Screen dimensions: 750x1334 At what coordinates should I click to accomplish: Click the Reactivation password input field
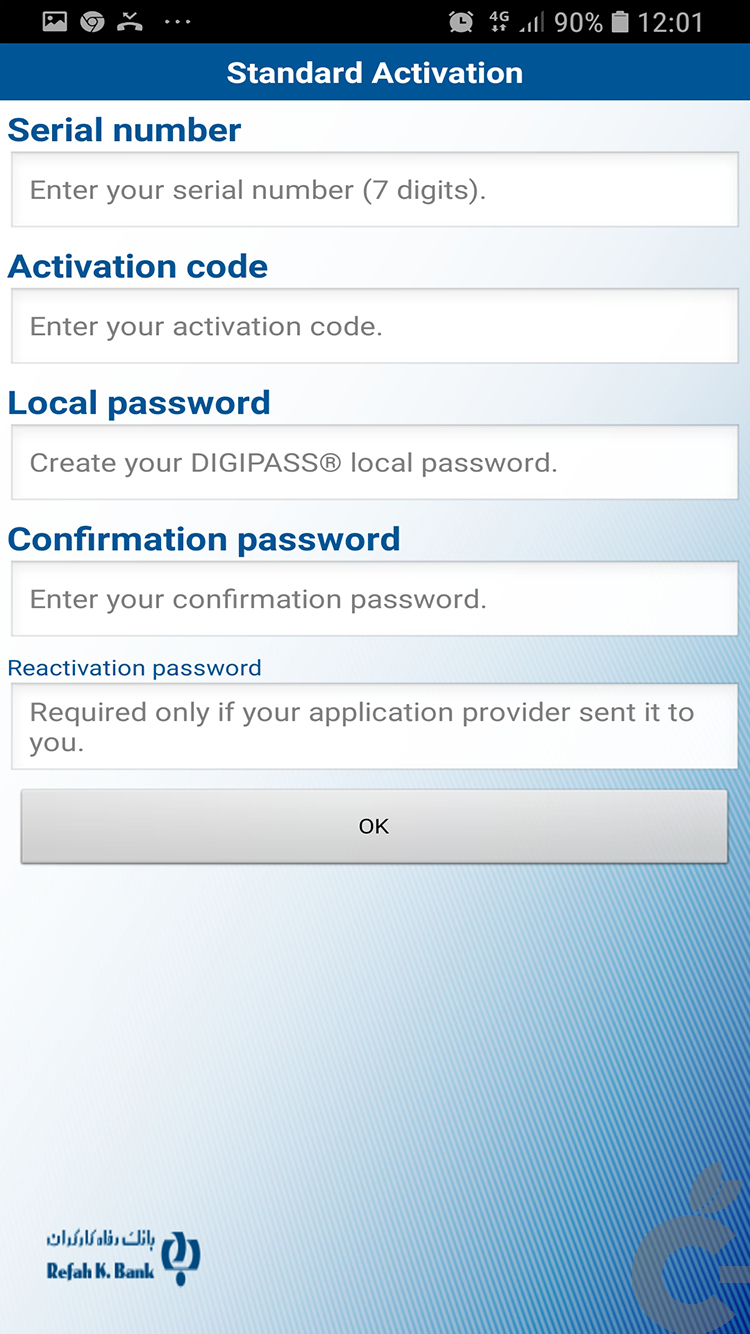tap(375, 726)
